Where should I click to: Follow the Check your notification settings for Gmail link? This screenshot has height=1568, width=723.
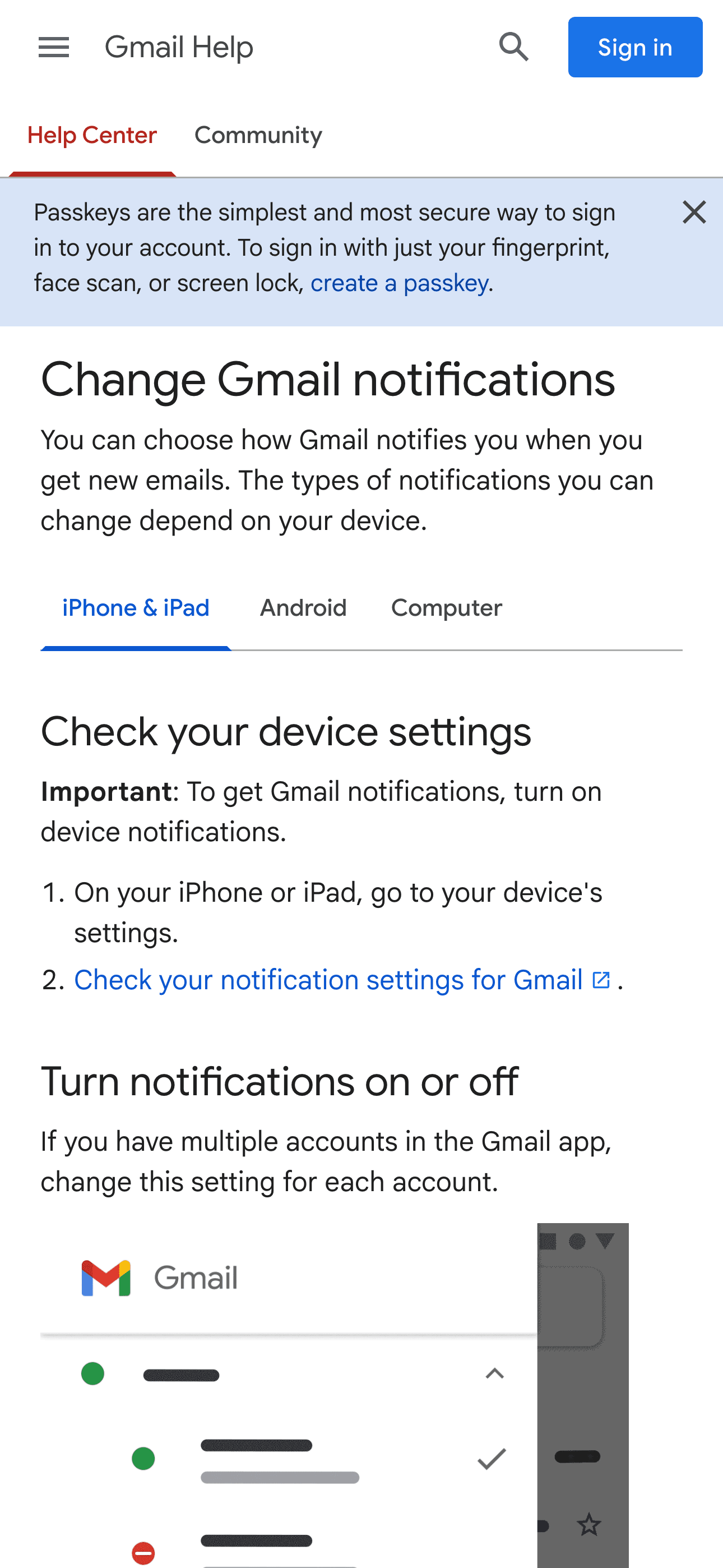329,979
